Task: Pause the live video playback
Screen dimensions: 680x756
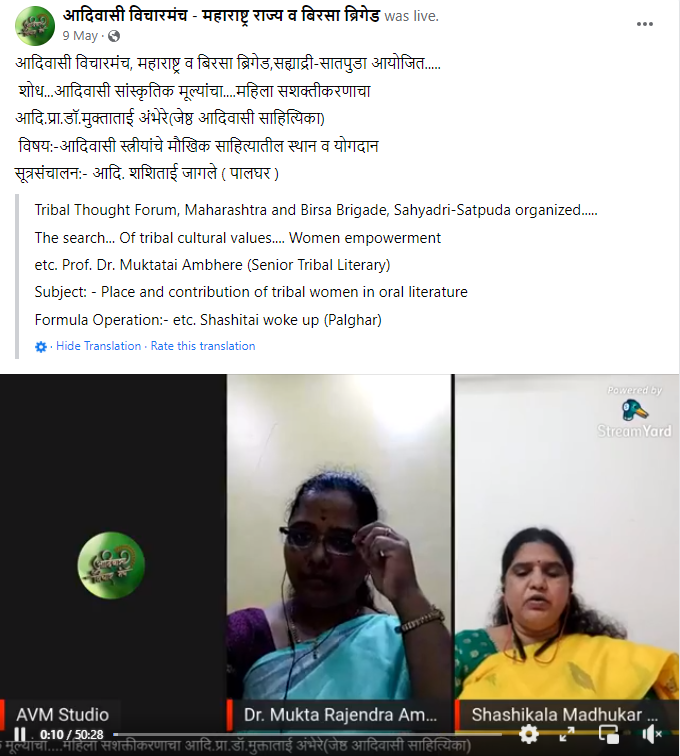Action: 19,735
